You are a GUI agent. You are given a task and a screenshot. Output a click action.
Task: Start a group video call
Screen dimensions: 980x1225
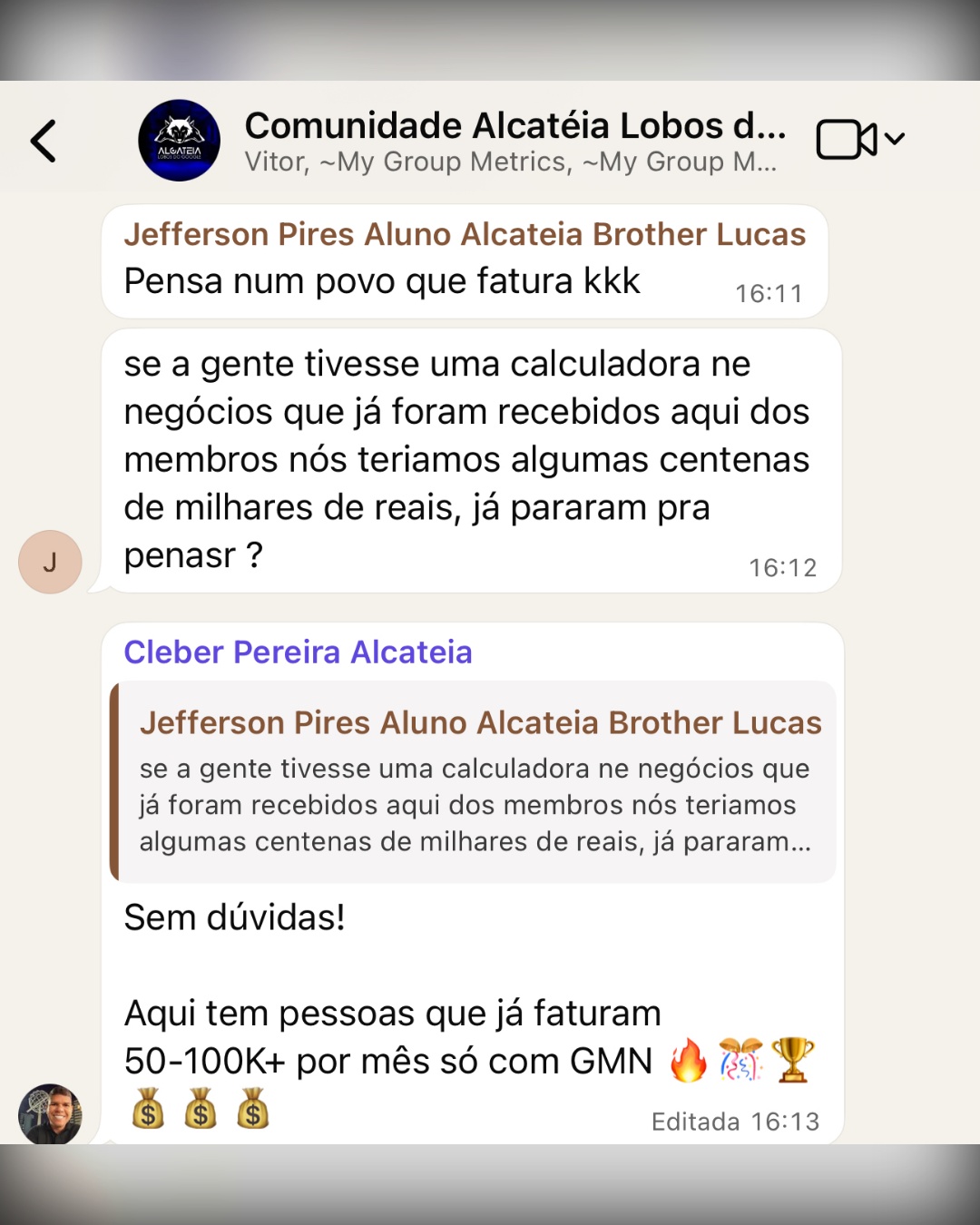click(x=846, y=140)
